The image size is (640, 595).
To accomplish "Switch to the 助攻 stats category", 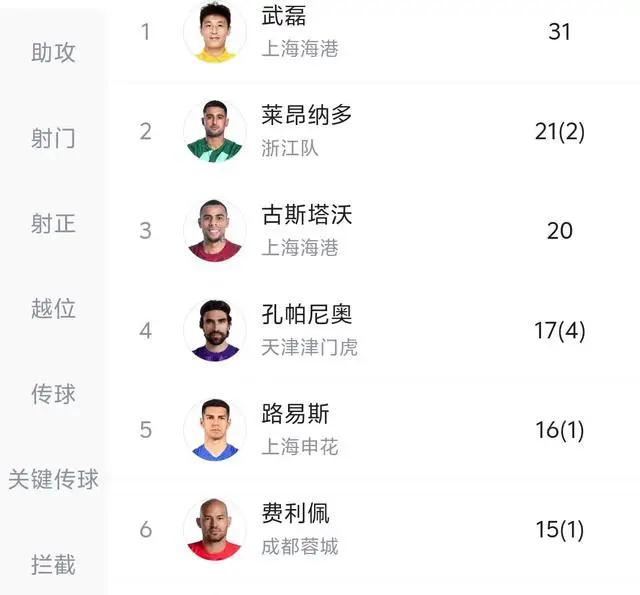I will (x=53, y=53).
